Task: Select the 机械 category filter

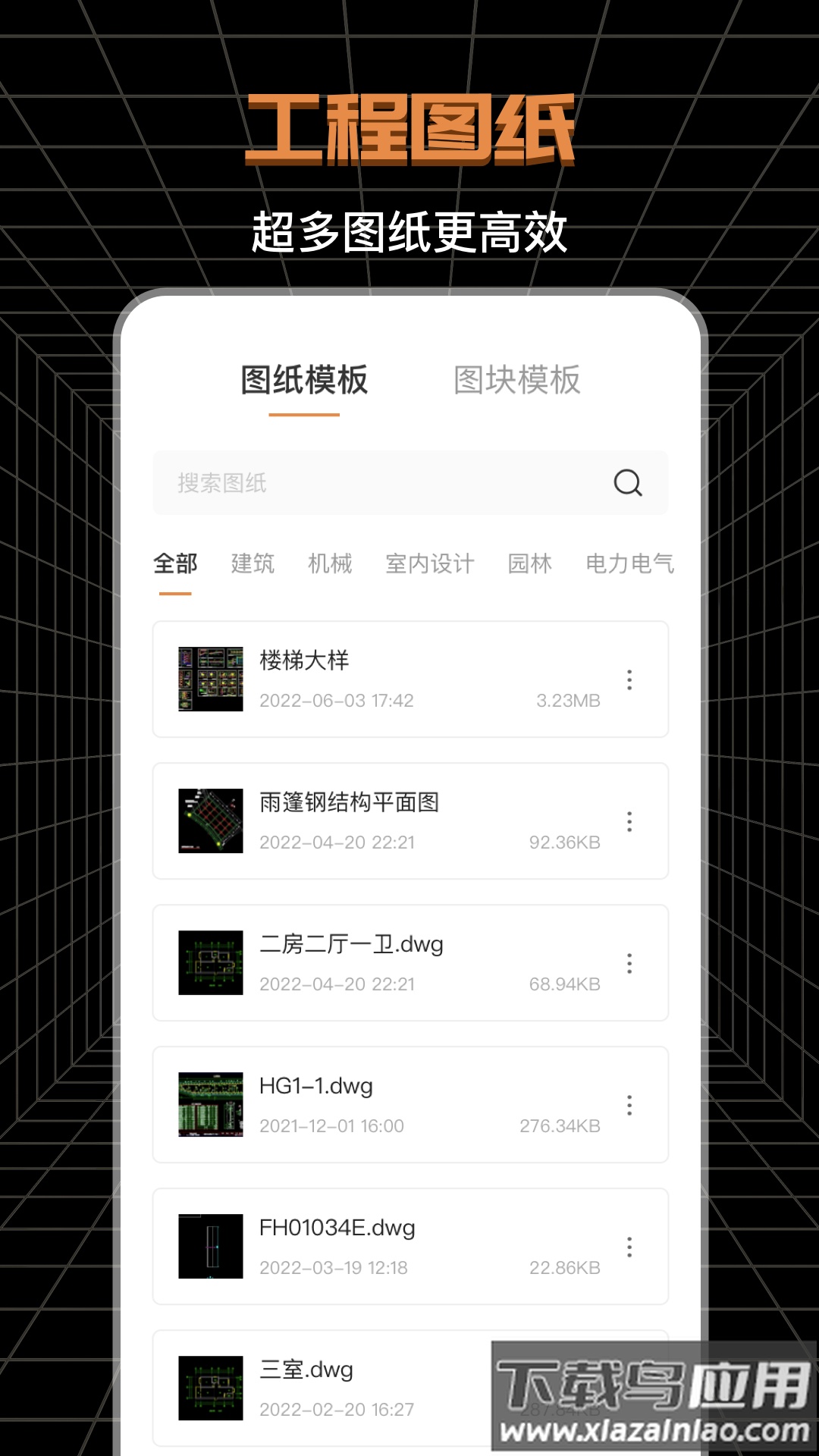Action: point(330,564)
